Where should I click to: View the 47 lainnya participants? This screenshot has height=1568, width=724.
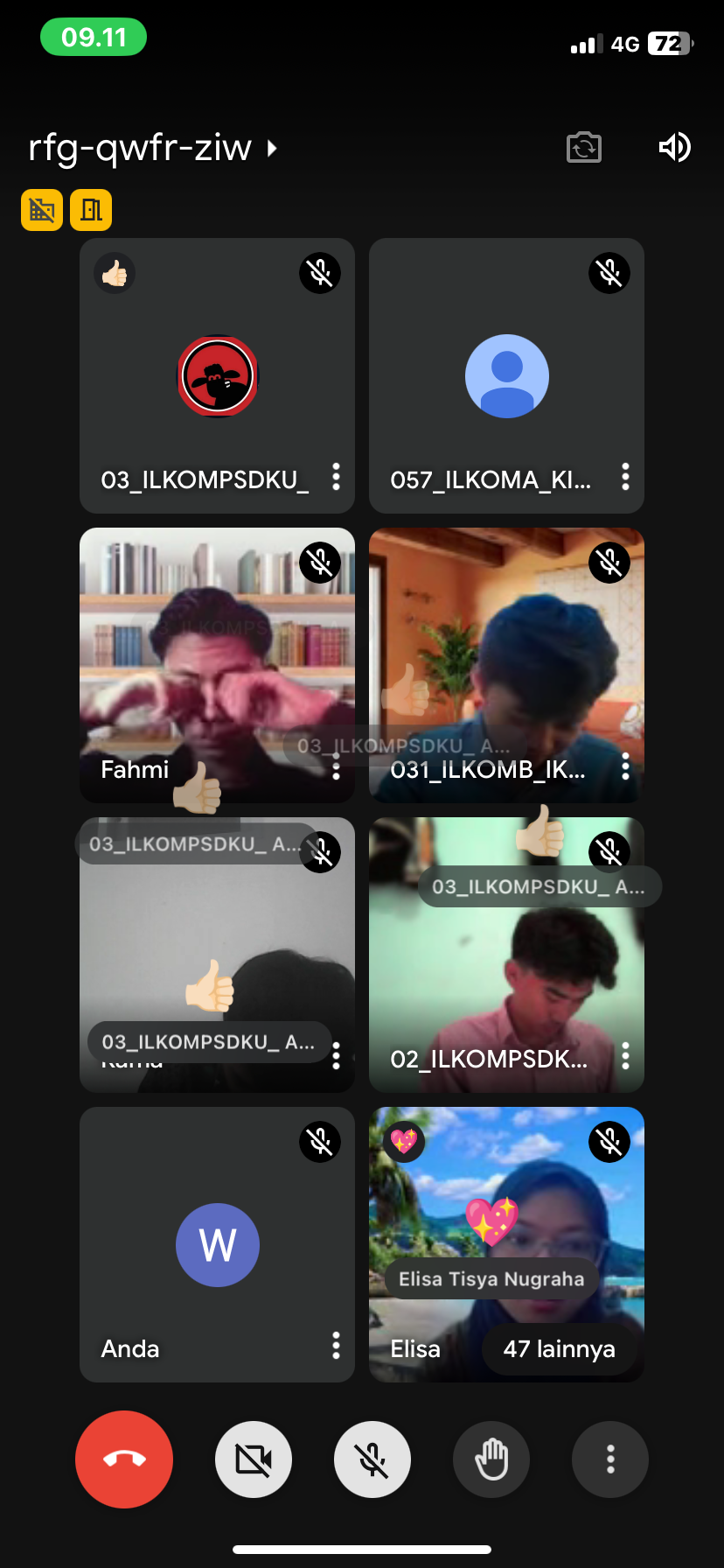pos(559,1349)
